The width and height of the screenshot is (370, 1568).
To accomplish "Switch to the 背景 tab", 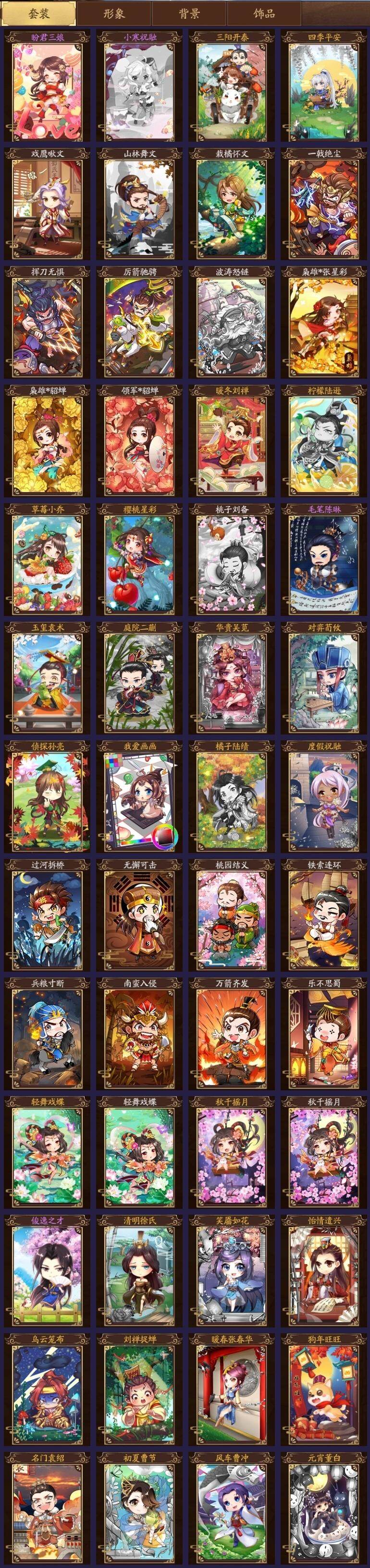I will [189, 13].
